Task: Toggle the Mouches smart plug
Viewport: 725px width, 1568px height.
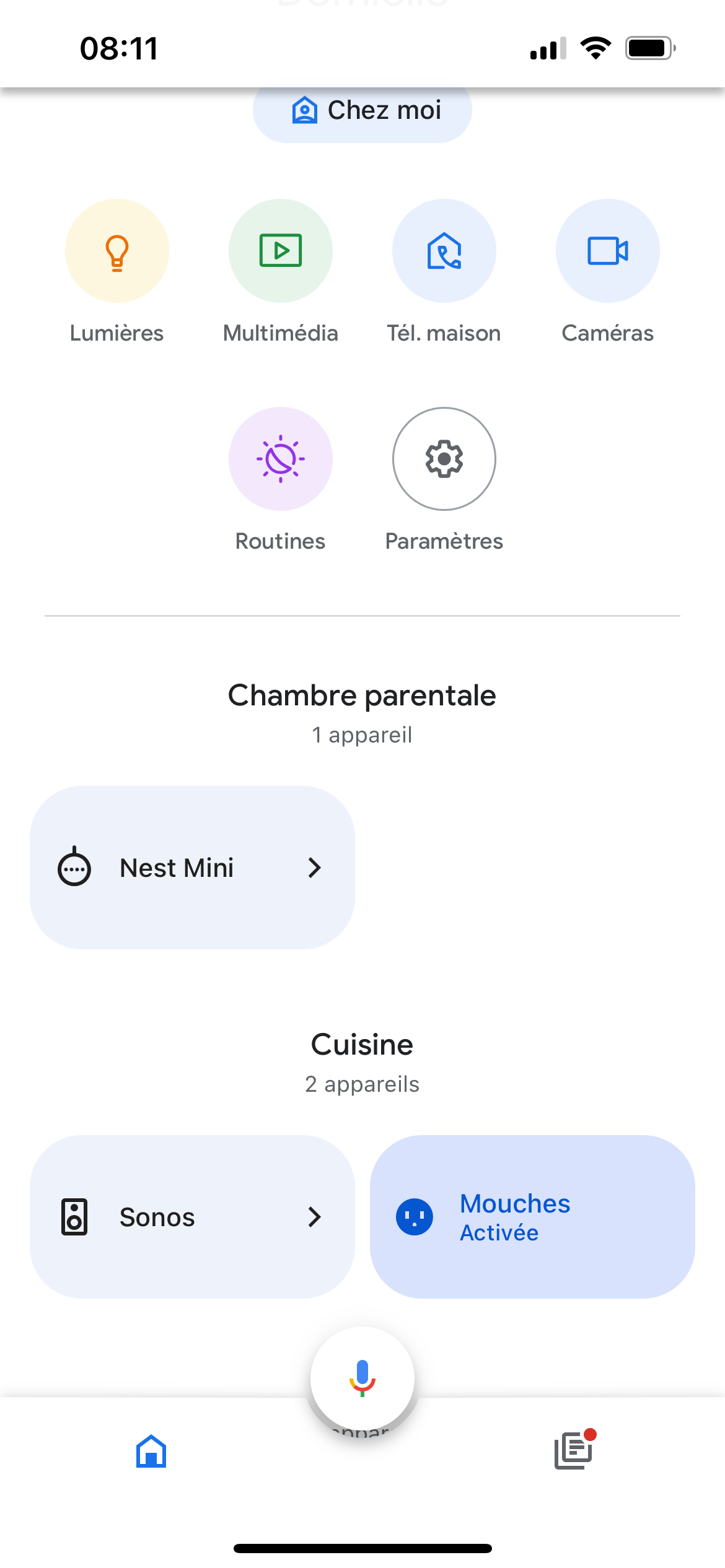Action: [x=532, y=1217]
